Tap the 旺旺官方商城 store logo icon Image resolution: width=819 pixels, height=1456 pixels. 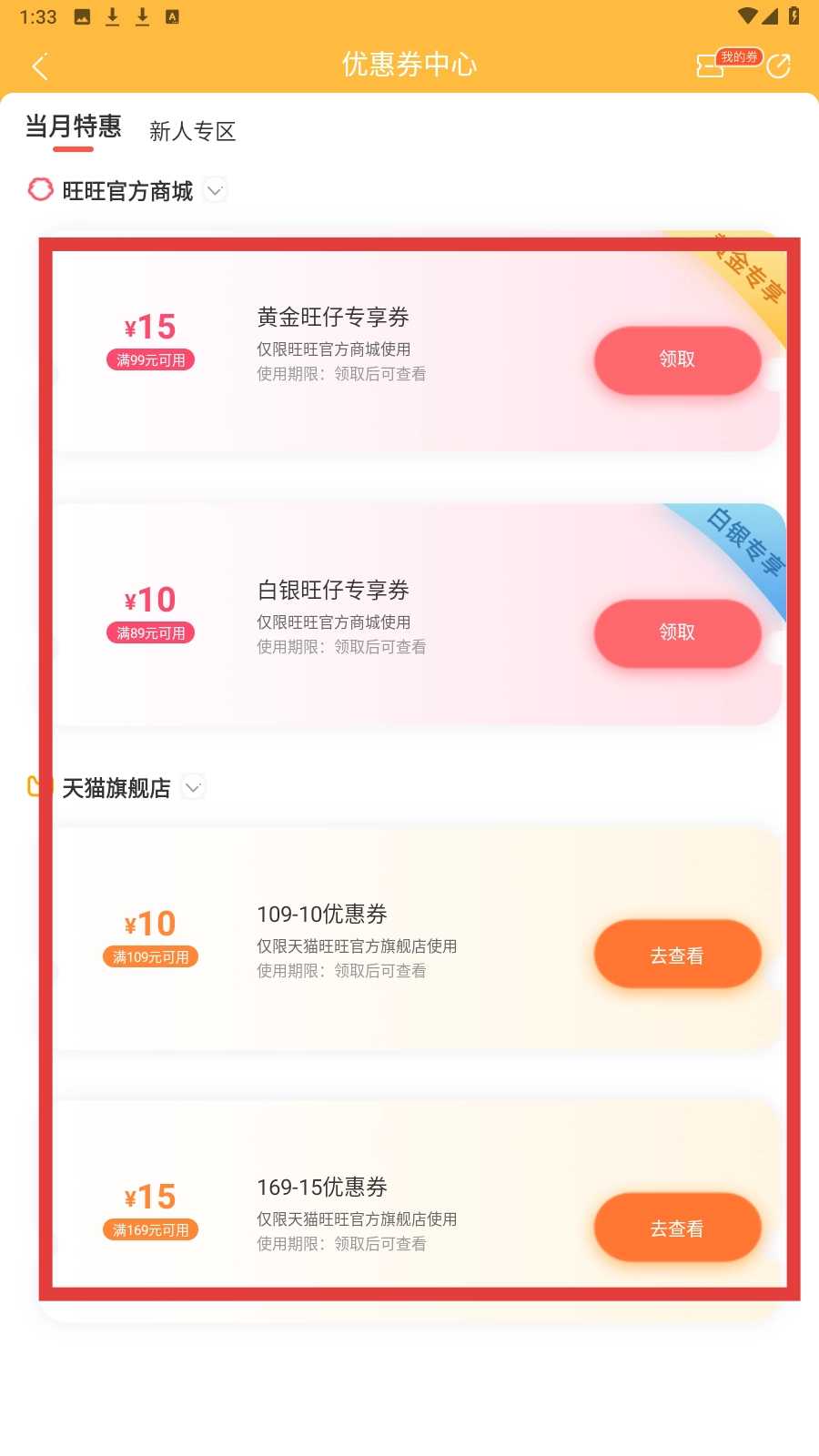click(40, 190)
